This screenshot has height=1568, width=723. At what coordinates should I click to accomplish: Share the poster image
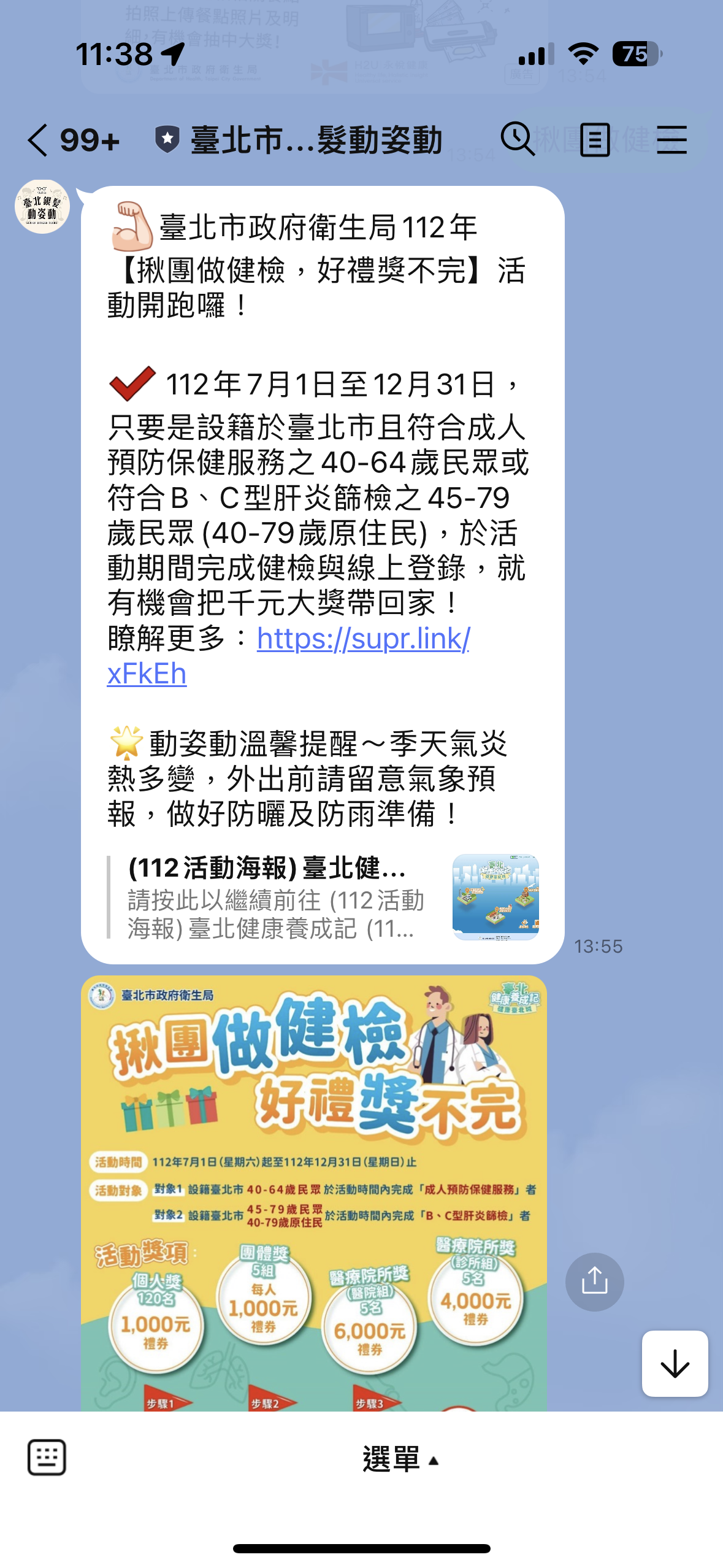pos(594,1282)
